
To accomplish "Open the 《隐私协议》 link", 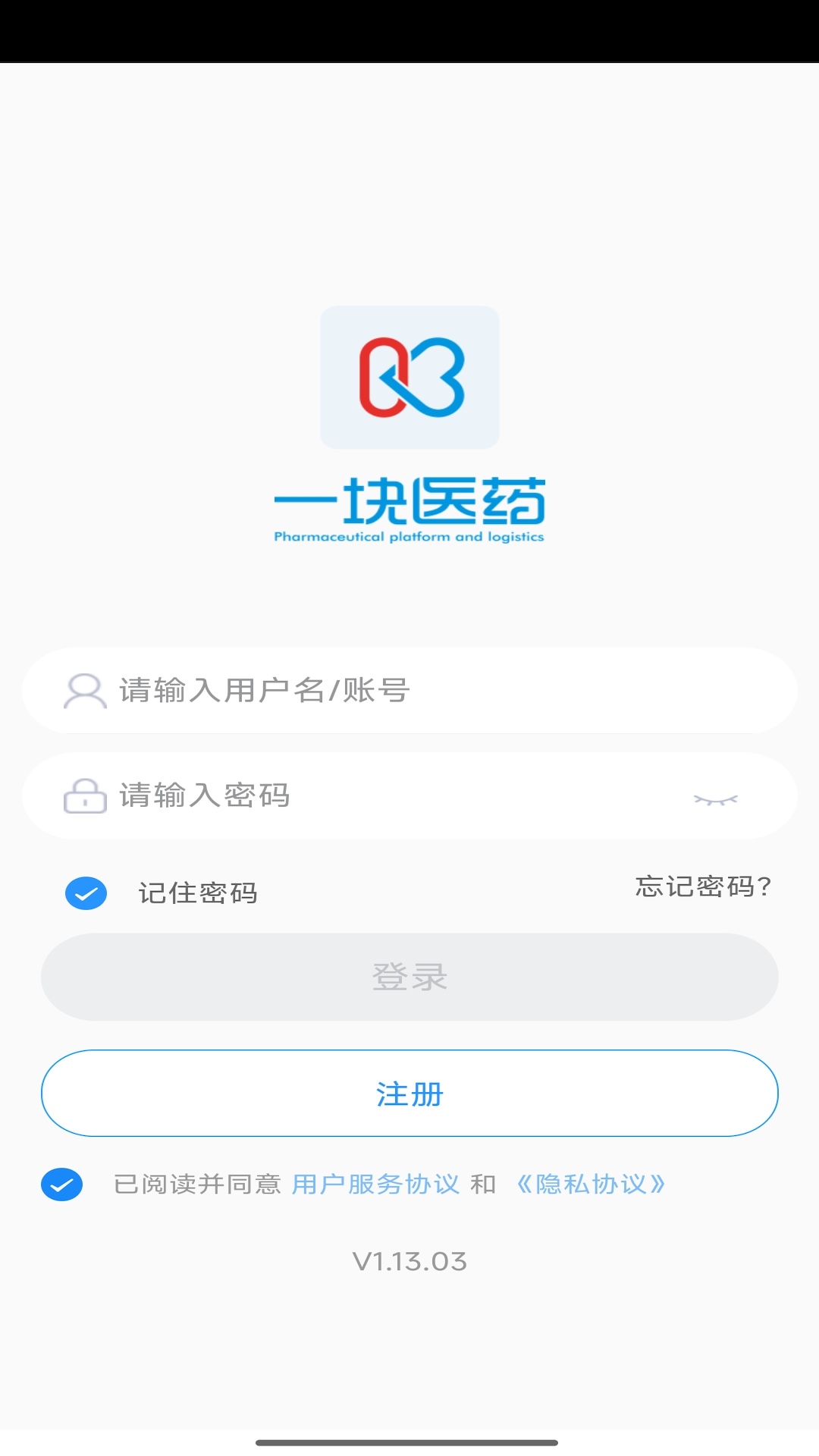I will coord(591,1185).
